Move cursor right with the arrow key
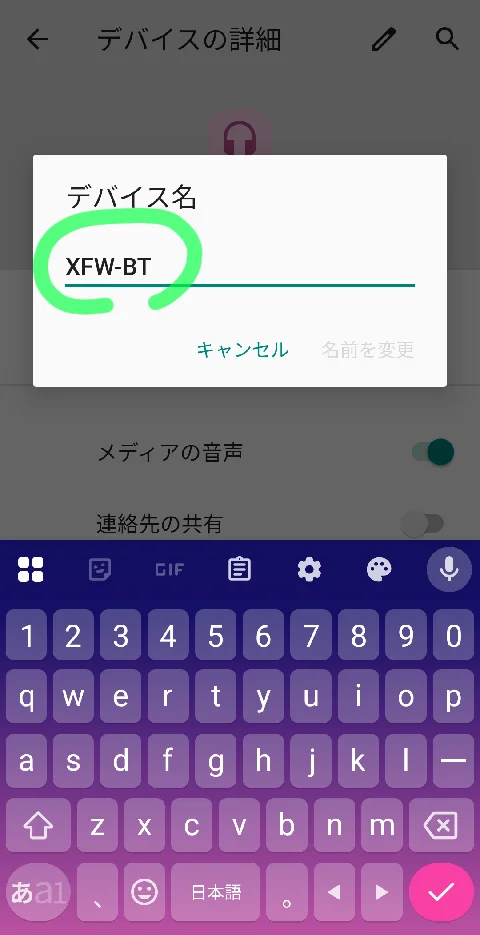The width and height of the screenshot is (480, 935). [382, 892]
